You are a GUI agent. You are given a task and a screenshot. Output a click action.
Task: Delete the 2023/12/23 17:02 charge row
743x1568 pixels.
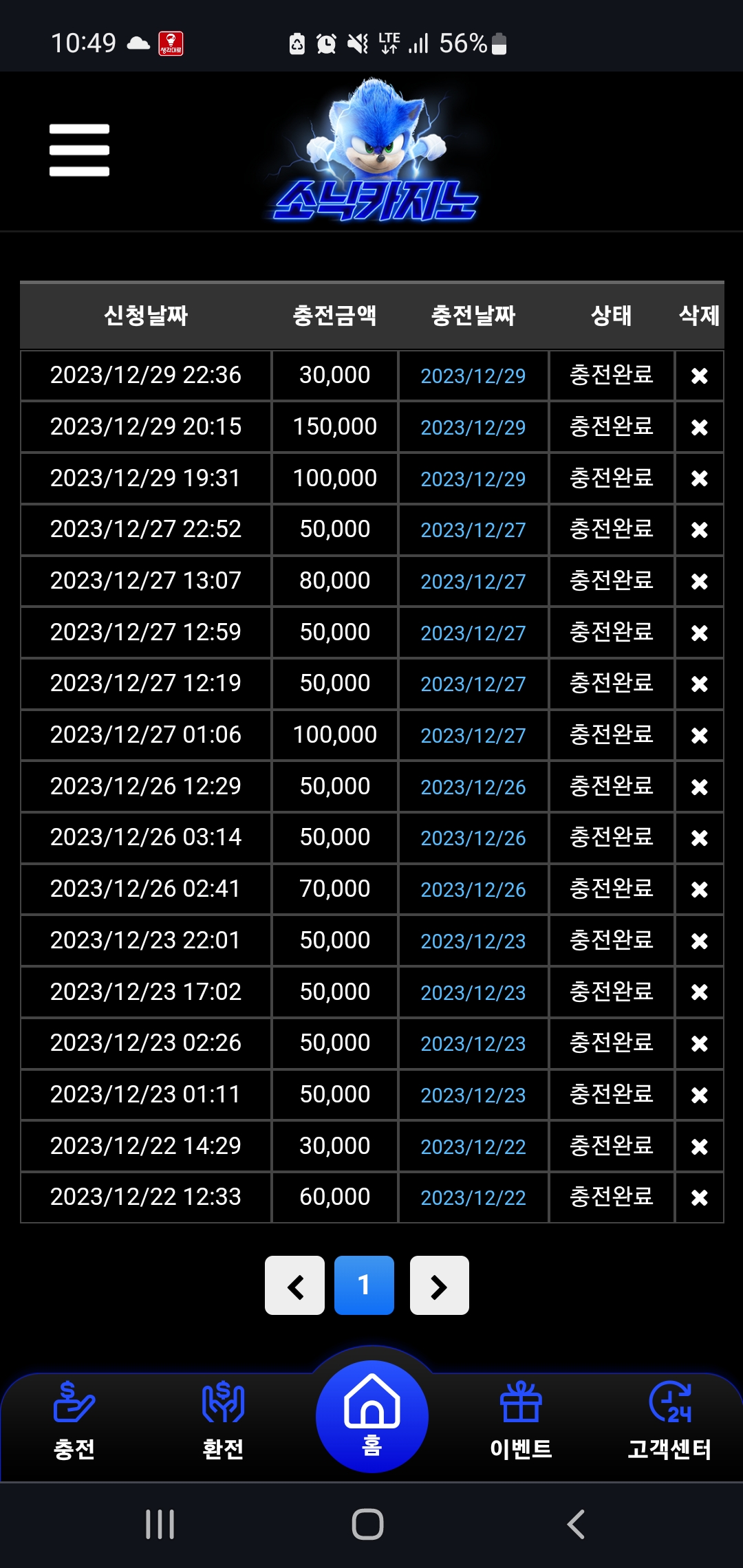(x=699, y=992)
